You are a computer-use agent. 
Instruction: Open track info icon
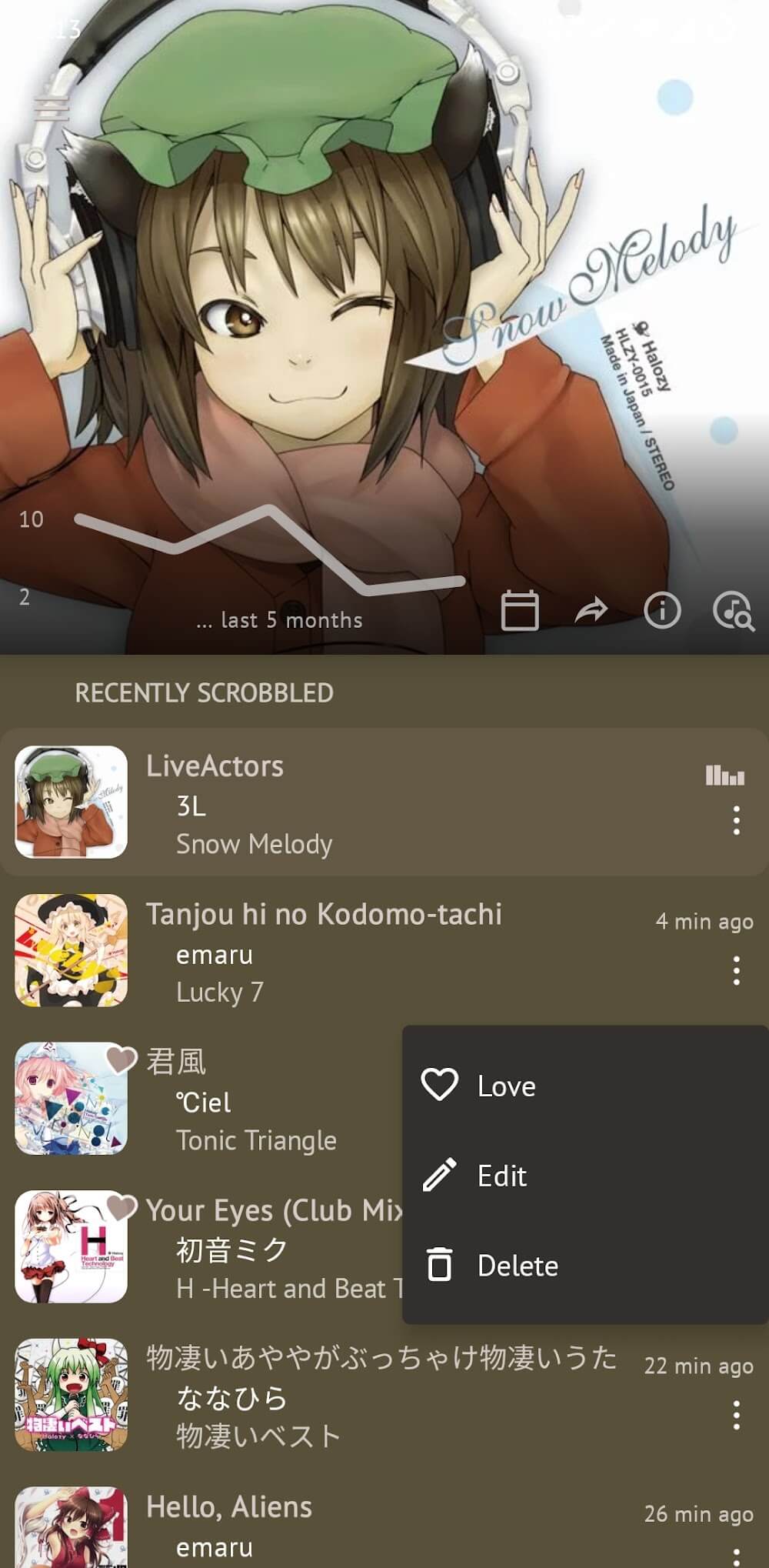tap(662, 611)
